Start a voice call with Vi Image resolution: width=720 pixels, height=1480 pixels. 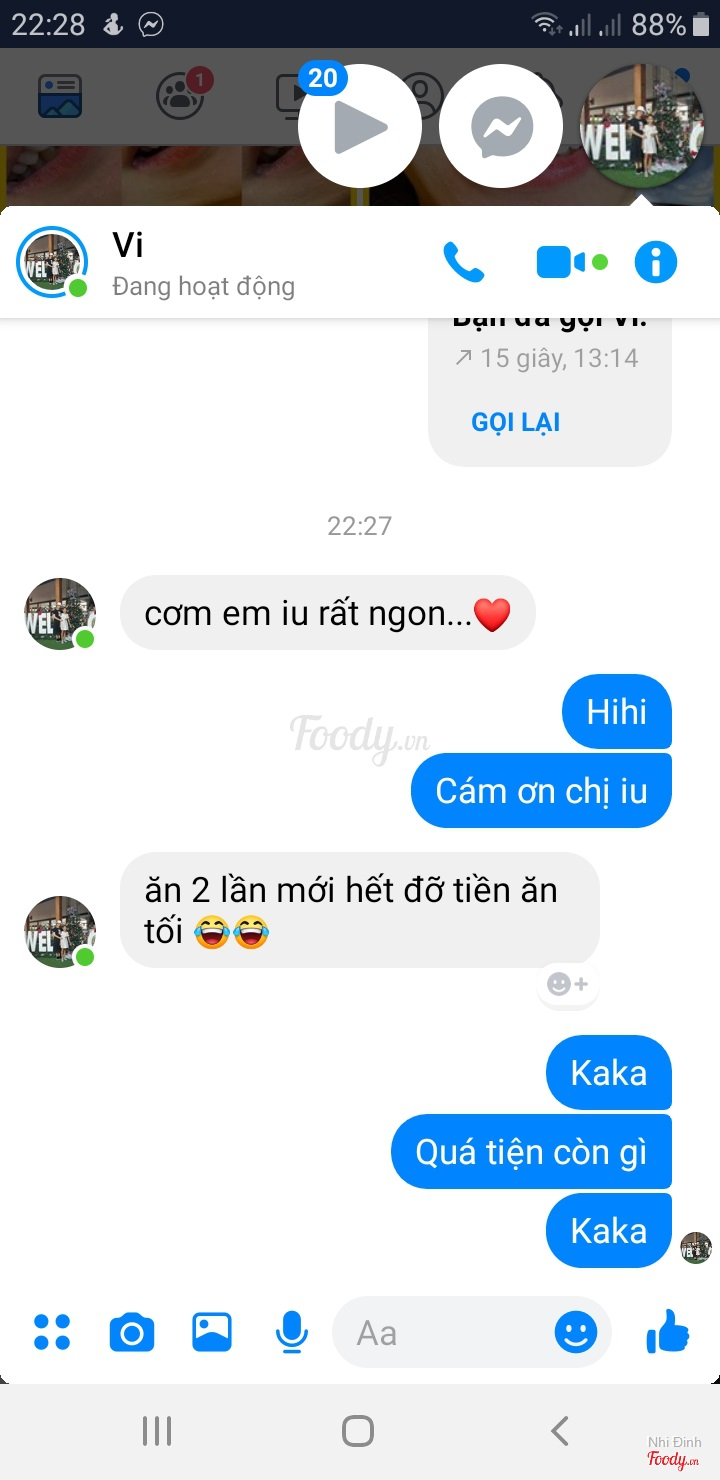click(463, 263)
